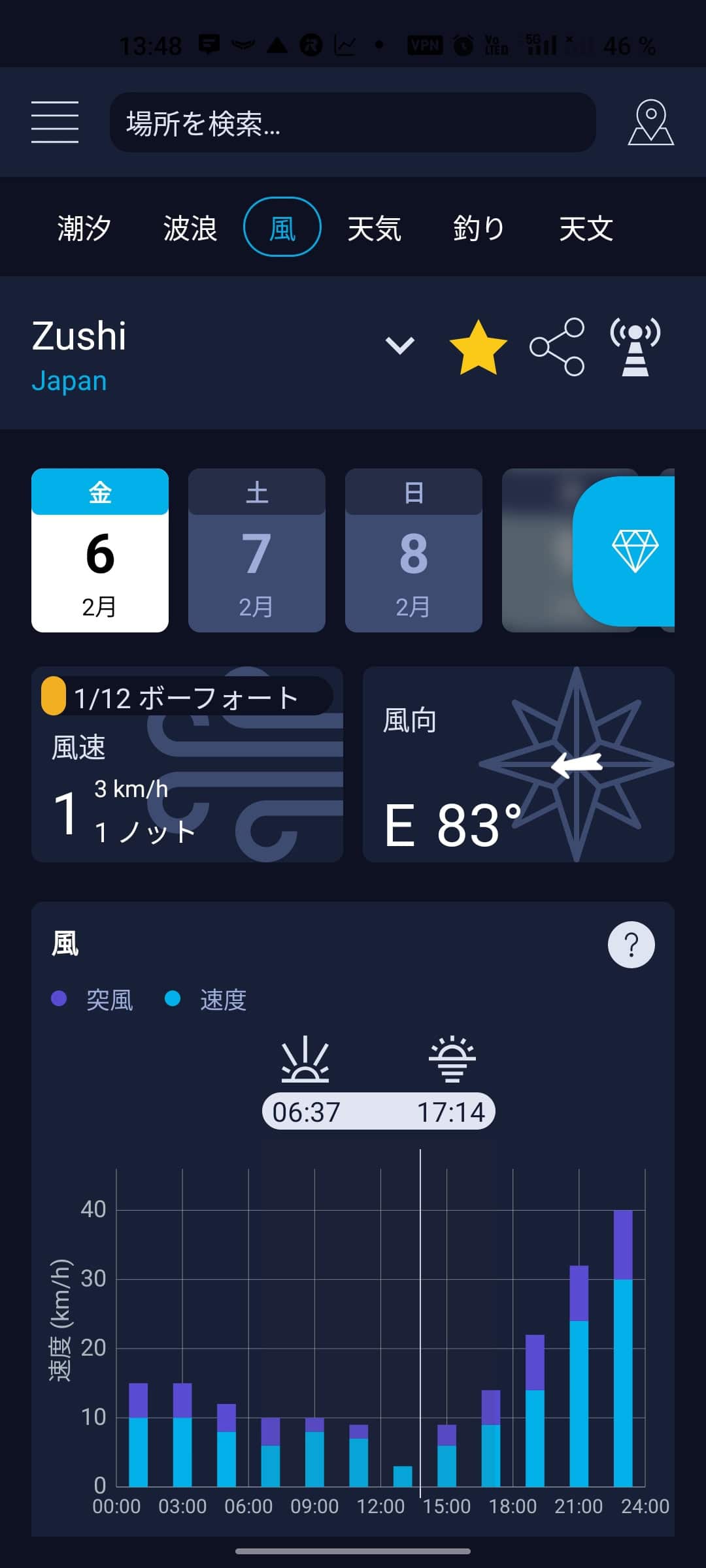Toggle the favorite star for Zushi
Image resolution: width=706 pixels, height=1568 pixels.
click(x=478, y=347)
